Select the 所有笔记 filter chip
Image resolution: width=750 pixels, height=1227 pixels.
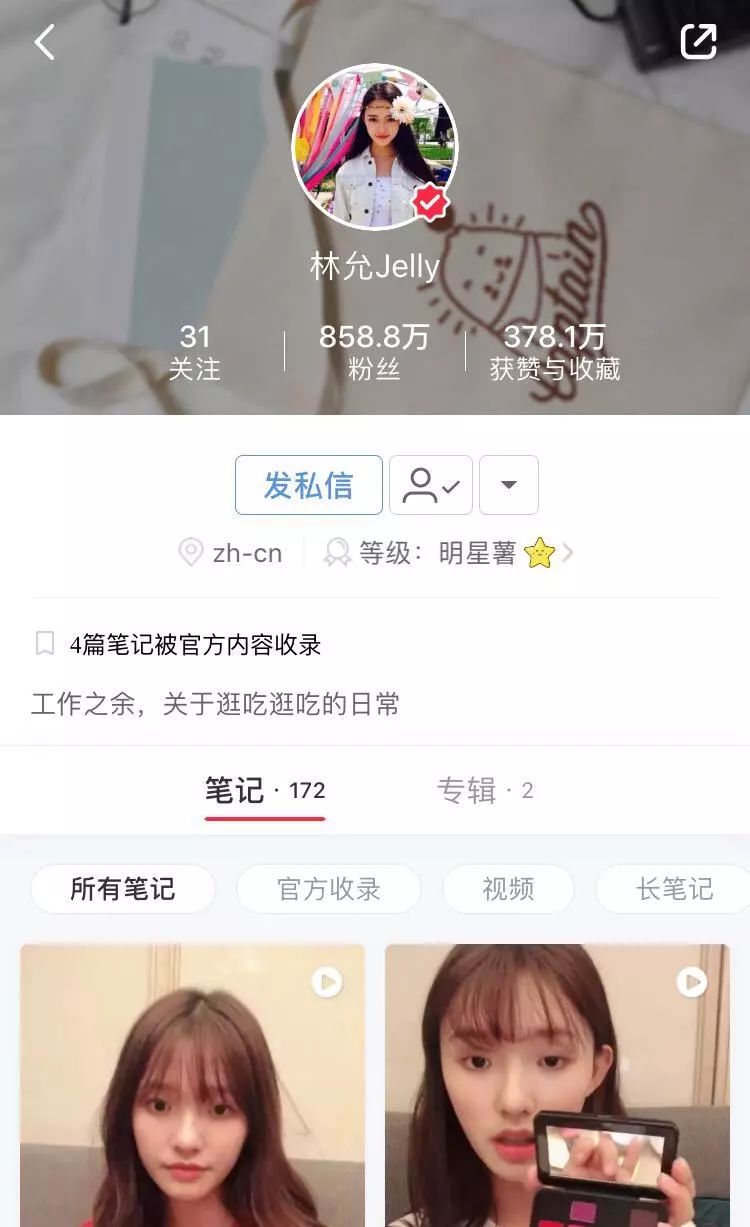[122, 888]
